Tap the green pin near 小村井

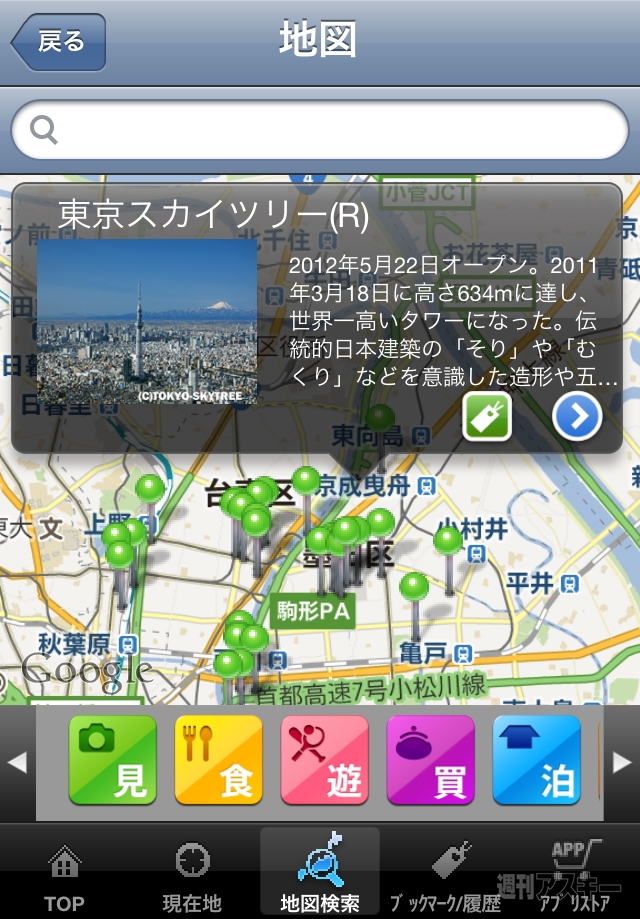click(x=448, y=541)
